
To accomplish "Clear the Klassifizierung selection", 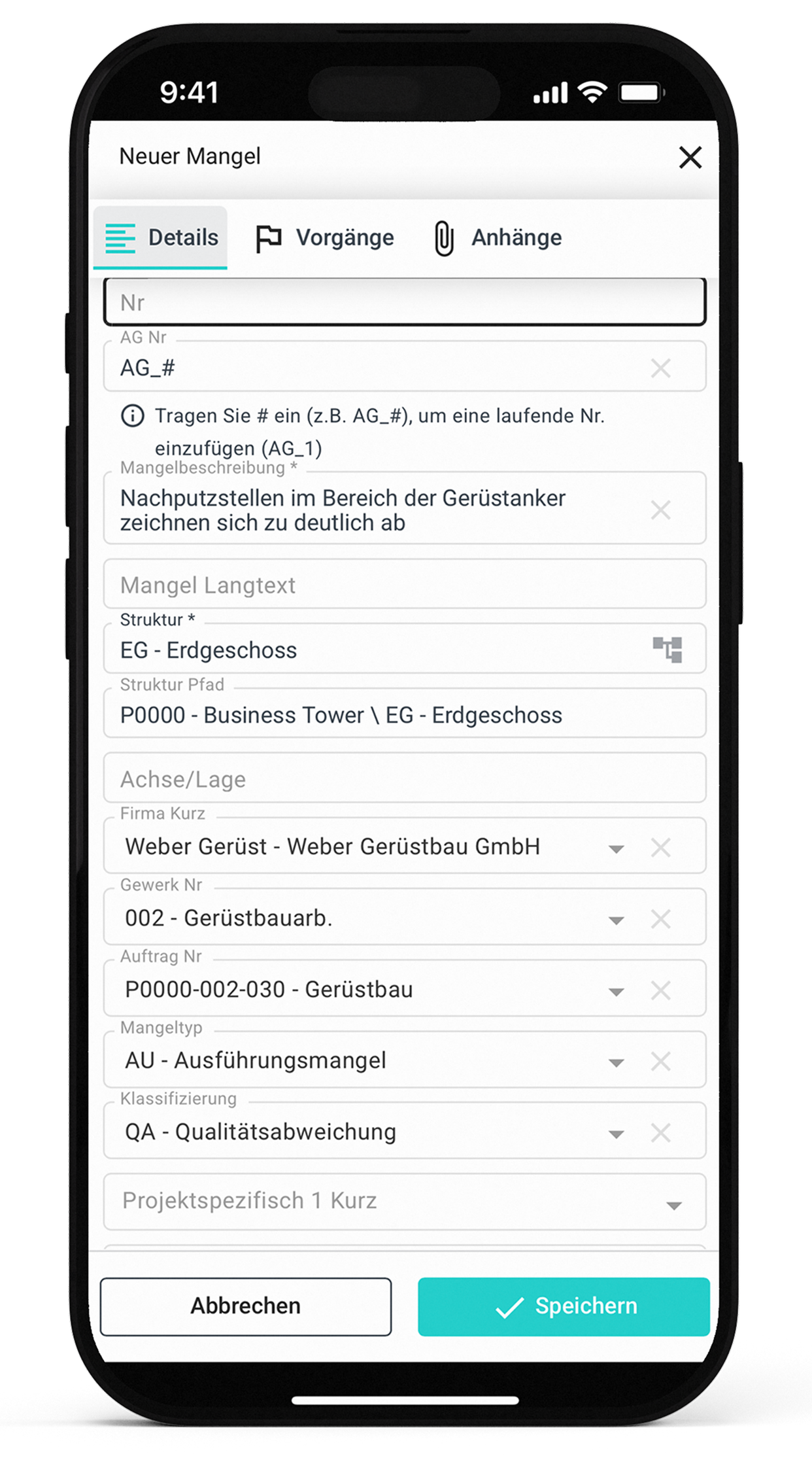I will pos(660,1133).
